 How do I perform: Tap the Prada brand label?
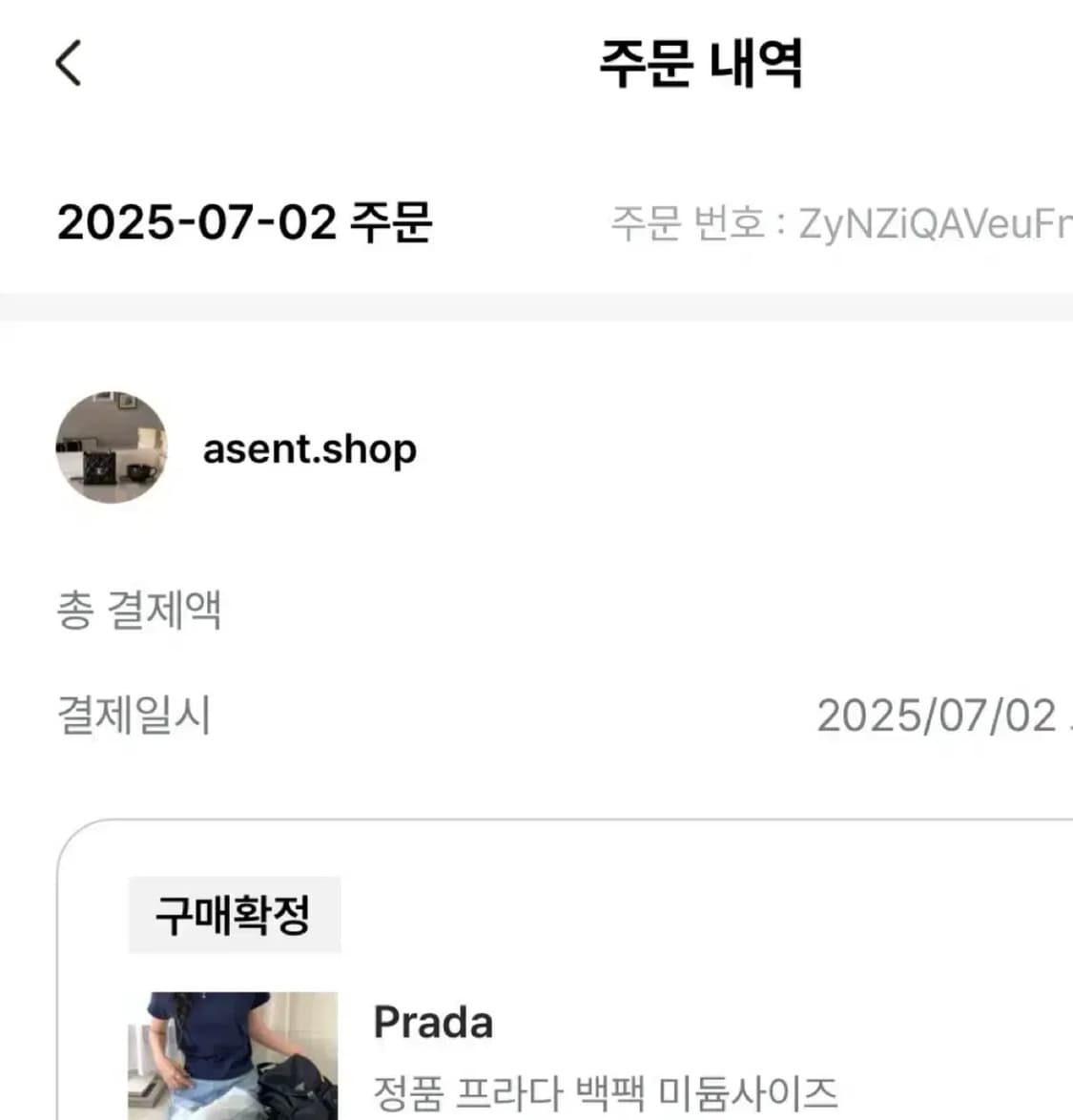(433, 1021)
